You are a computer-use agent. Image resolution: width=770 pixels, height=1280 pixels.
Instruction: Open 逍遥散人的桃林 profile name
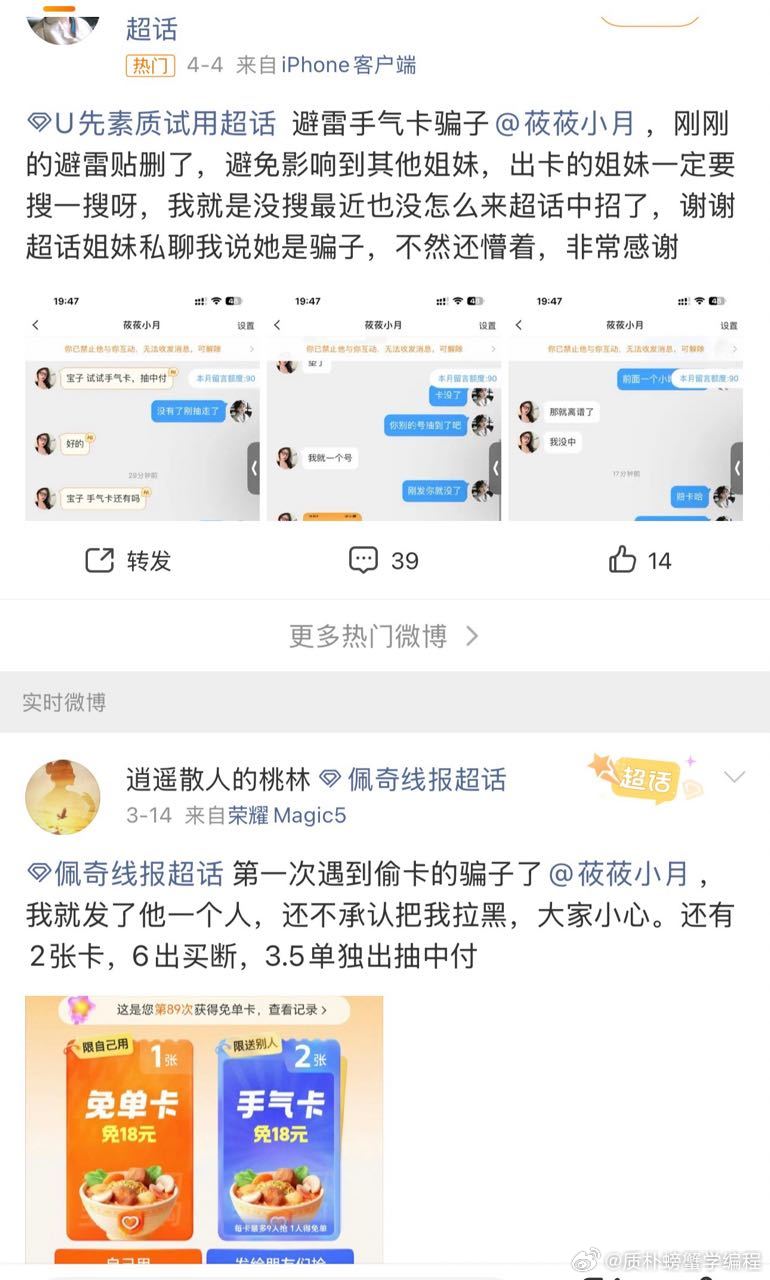pyautogui.click(x=218, y=779)
